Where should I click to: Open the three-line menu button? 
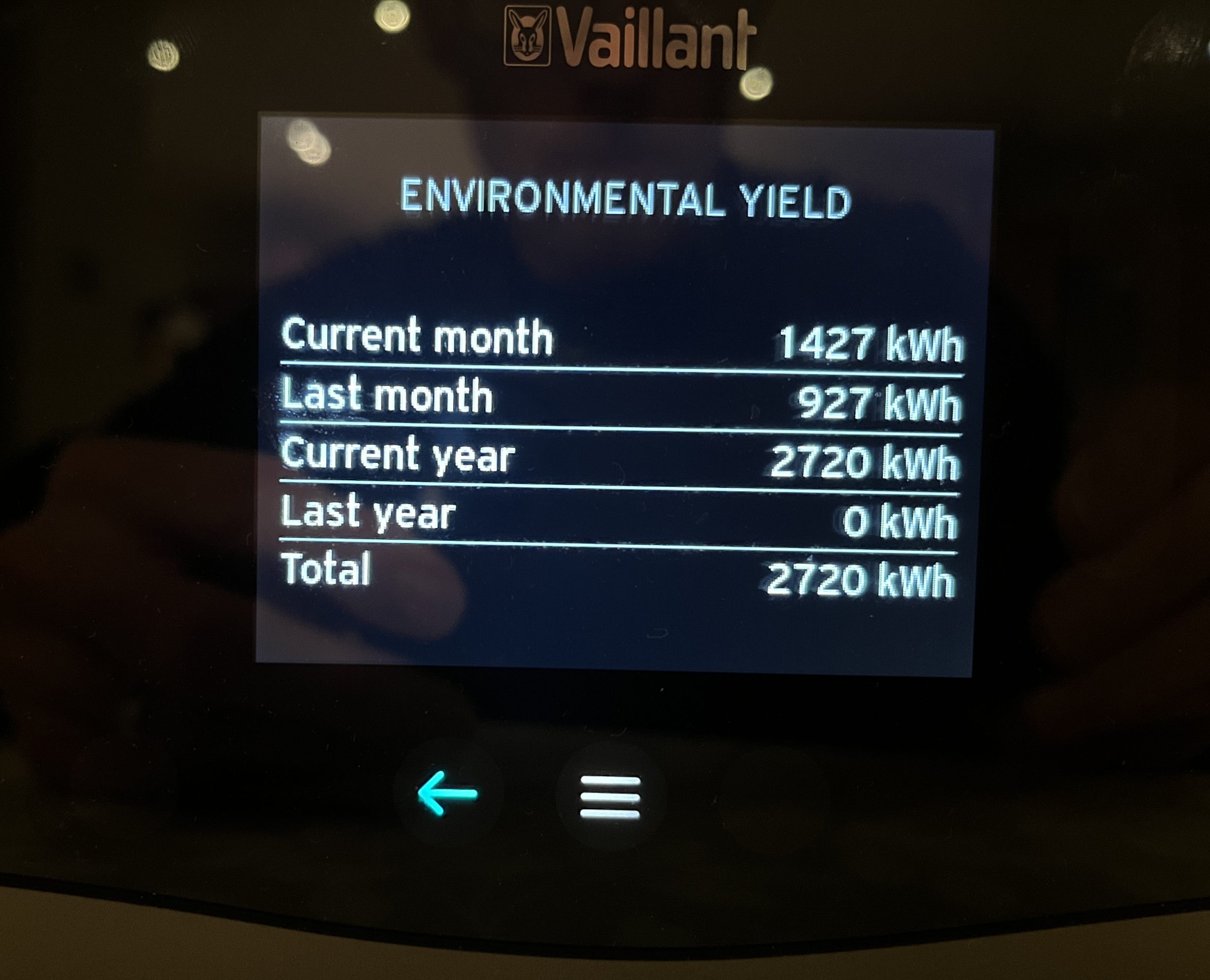[x=610, y=797]
